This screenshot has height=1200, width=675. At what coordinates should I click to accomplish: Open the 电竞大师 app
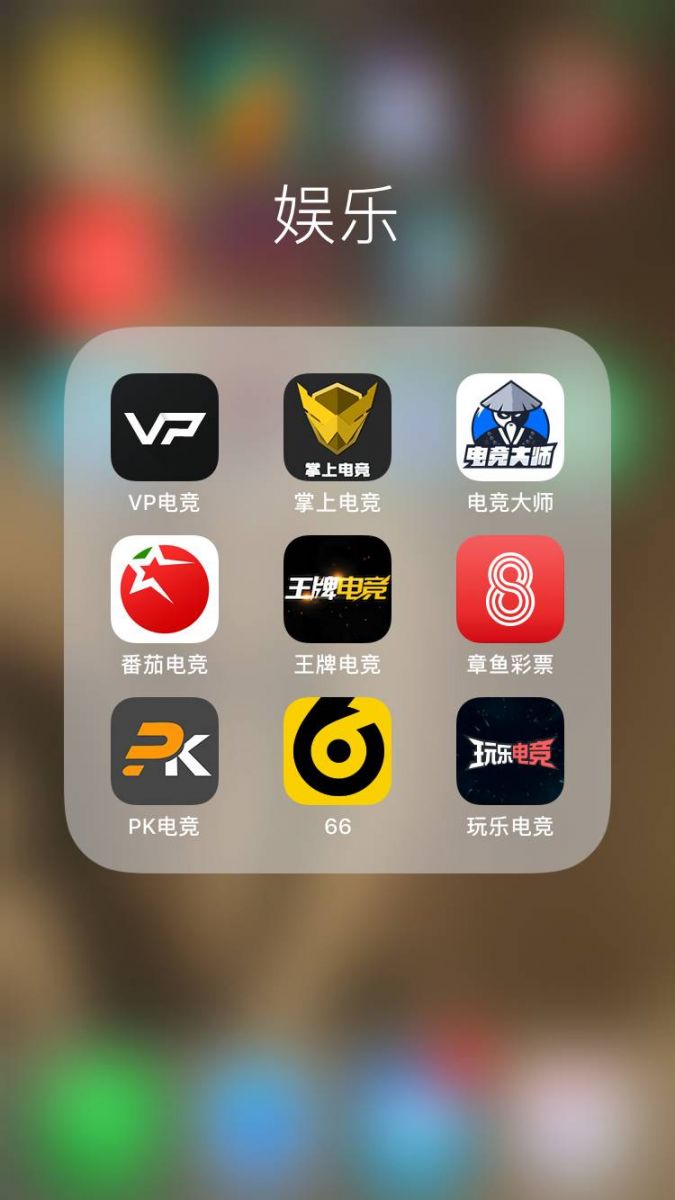[510, 427]
